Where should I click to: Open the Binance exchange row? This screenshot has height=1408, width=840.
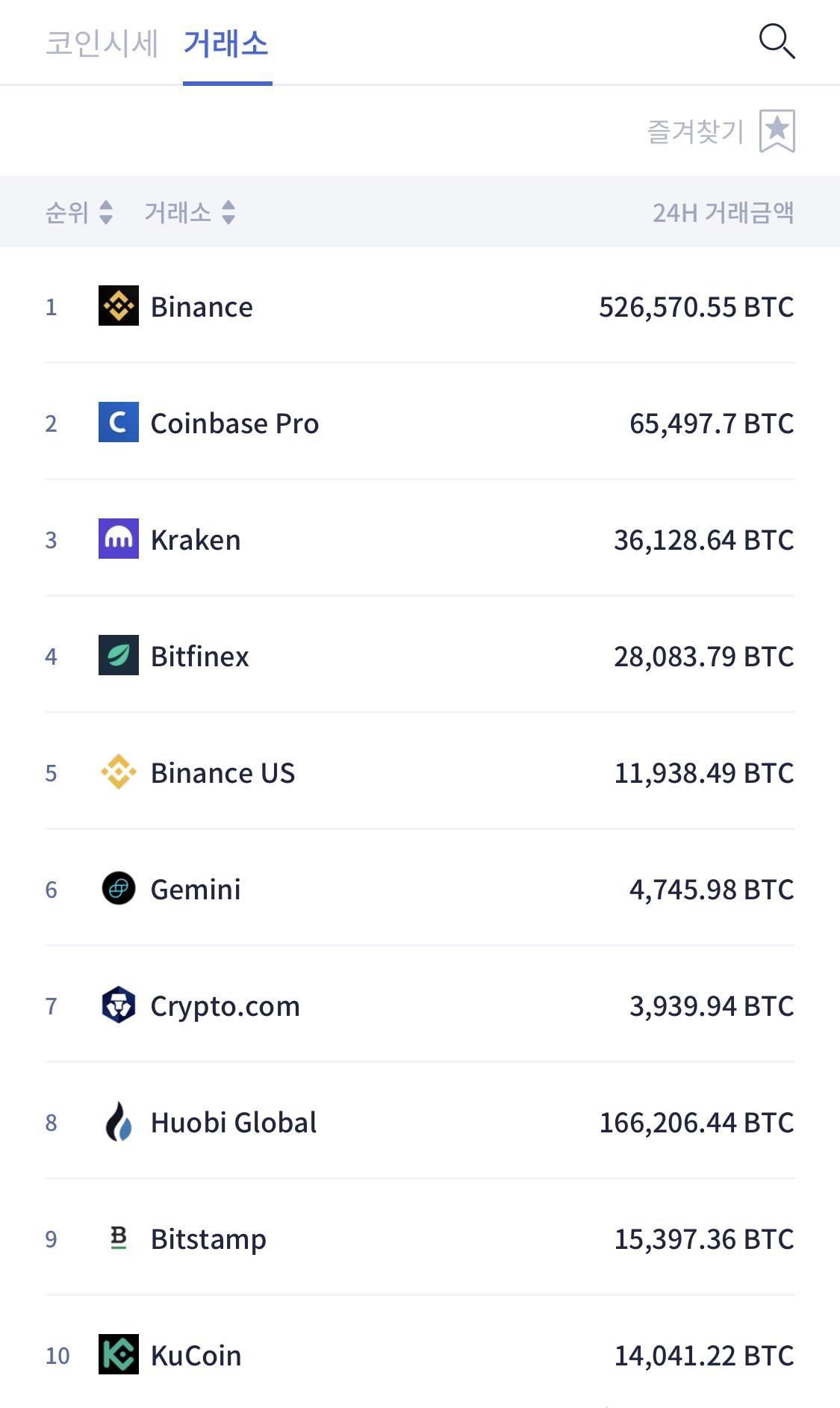tap(420, 306)
